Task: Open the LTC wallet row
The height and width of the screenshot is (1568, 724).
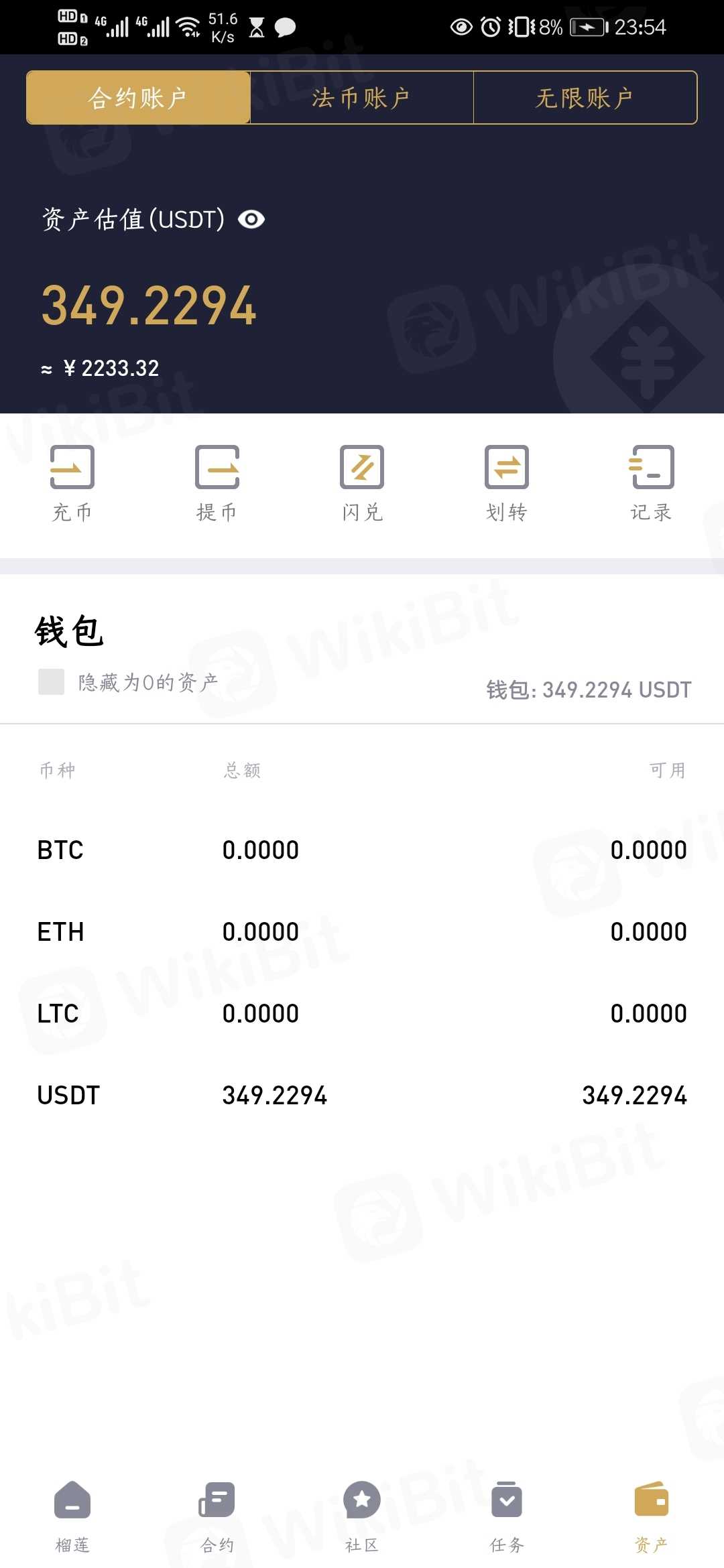Action: (362, 1013)
